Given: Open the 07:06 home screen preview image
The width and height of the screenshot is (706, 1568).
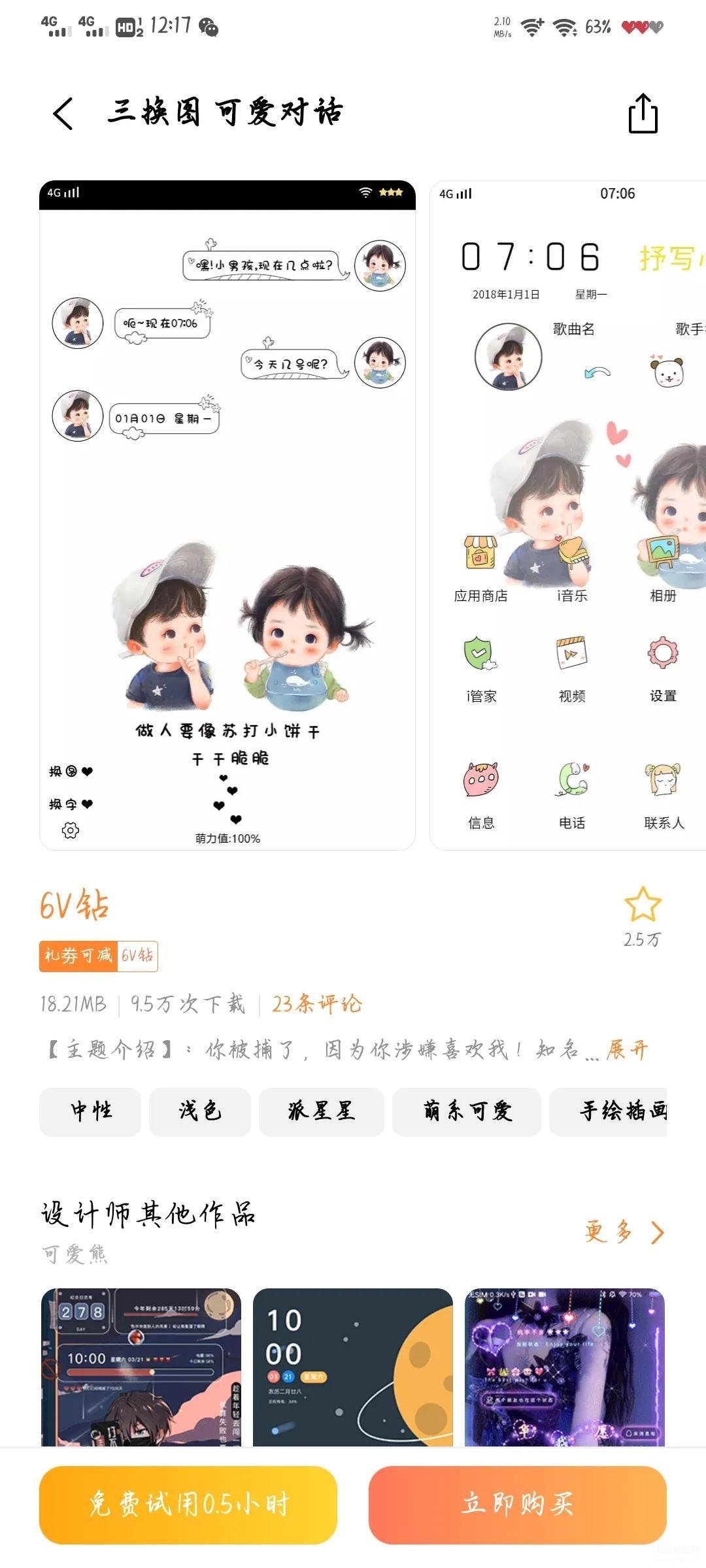Looking at the screenshot, I should pos(567,515).
